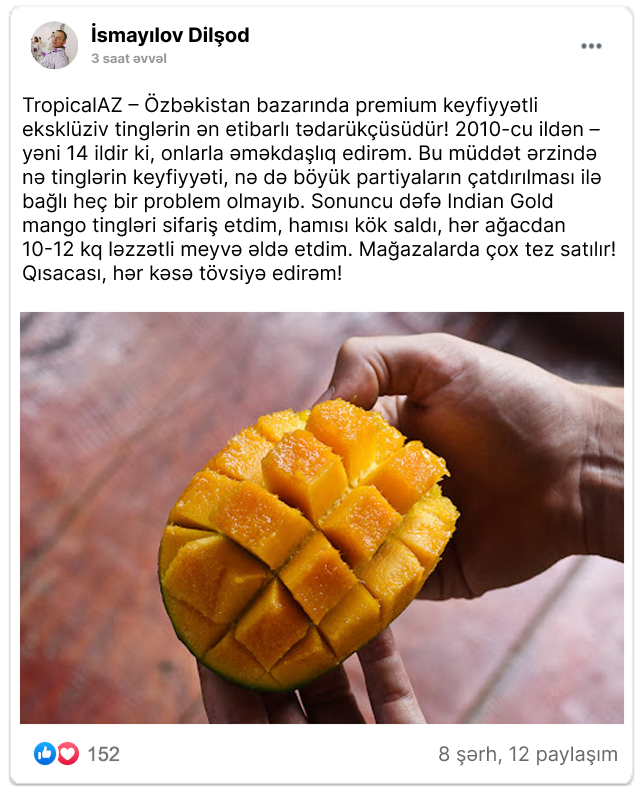View the 152 reactions list
Screen dimensions: 641x794
pos(77,754)
